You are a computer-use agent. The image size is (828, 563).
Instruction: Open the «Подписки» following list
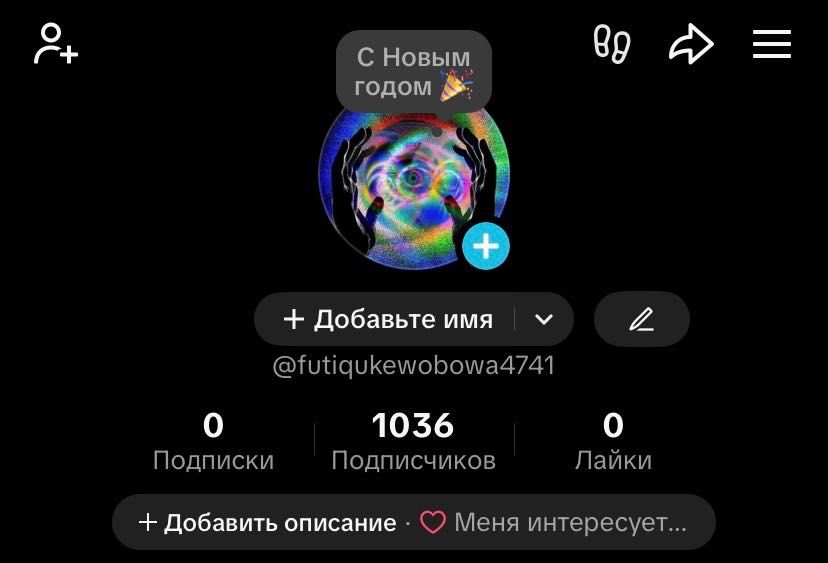point(213,442)
